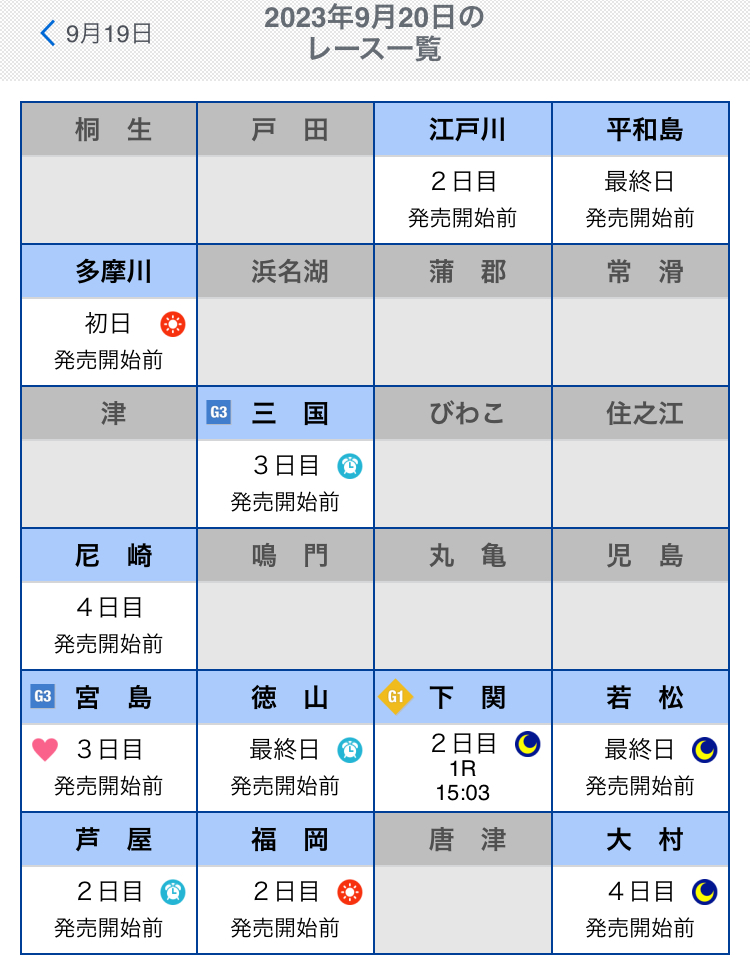Open 平和島 race venue
Image resolution: width=750 pixels, height=958 pixels.
coord(640,173)
